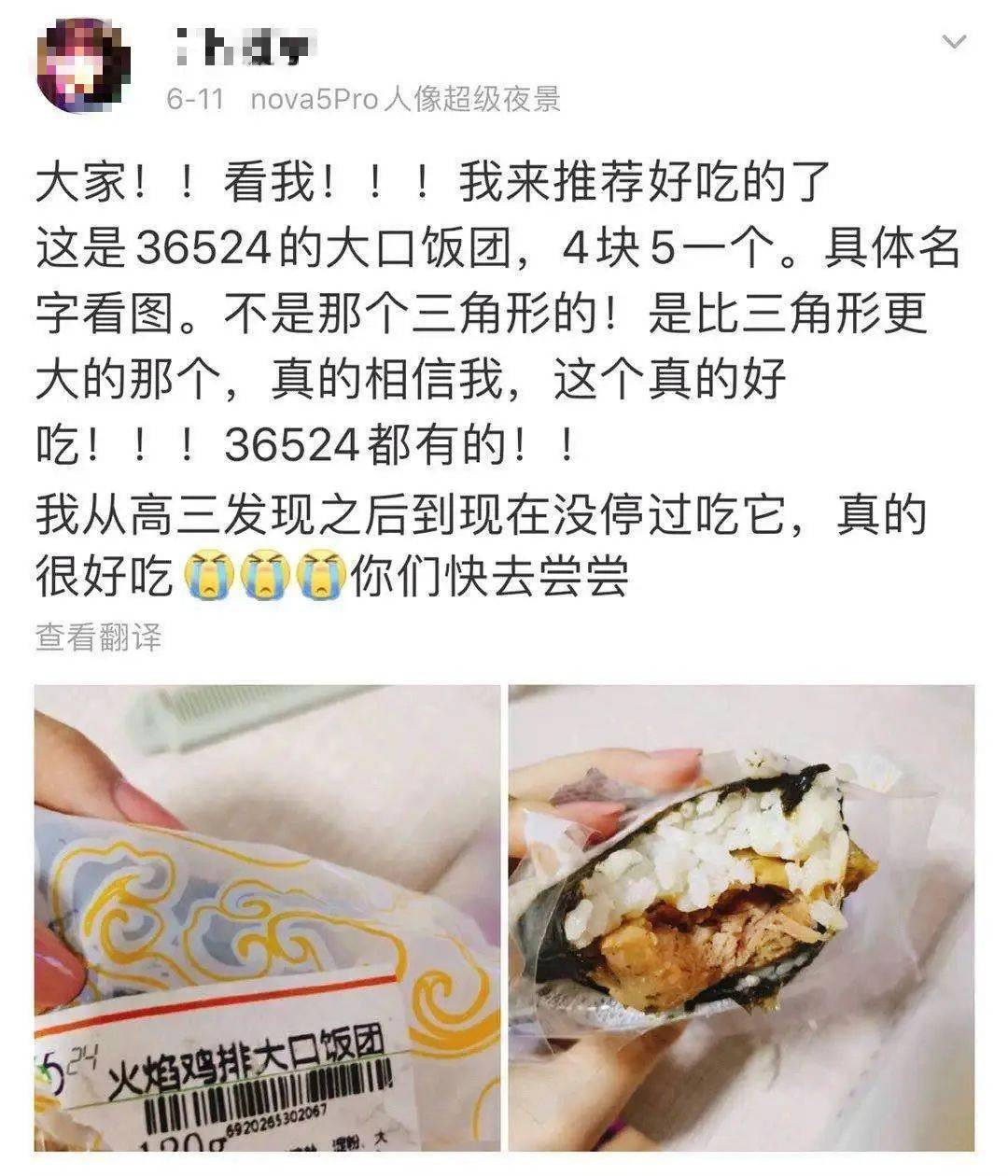The image size is (1008, 1176).
Task: Open the post options chevron menu
Action: (954, 43)
